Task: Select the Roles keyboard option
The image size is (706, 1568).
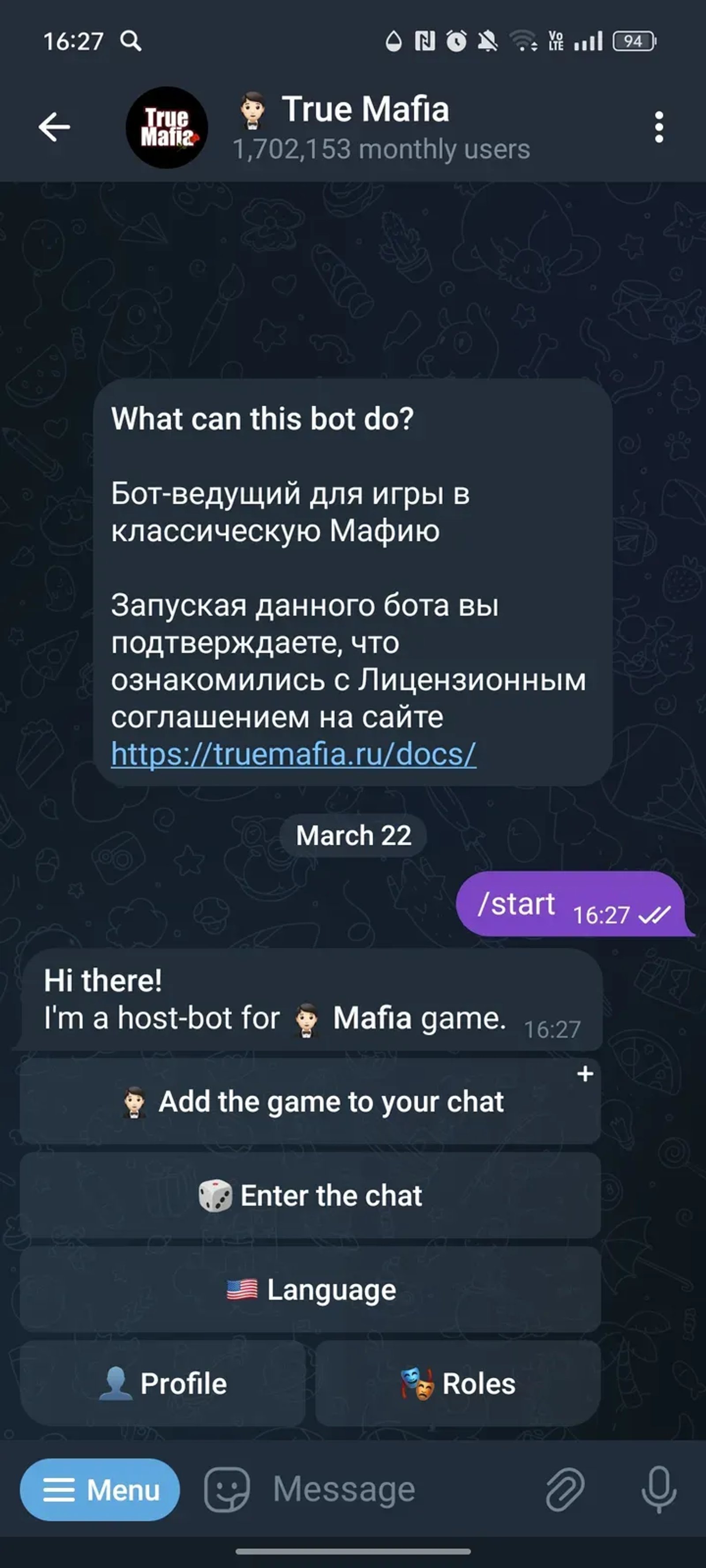Action: click(456, 1384)
